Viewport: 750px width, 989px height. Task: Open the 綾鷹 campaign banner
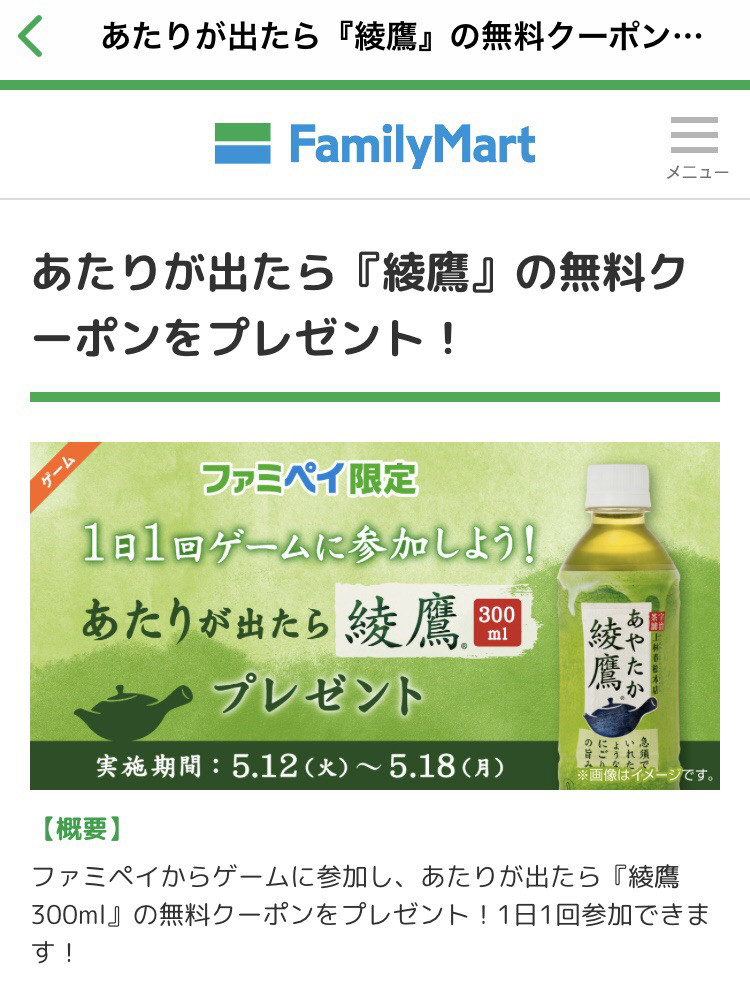pos(375,615)
